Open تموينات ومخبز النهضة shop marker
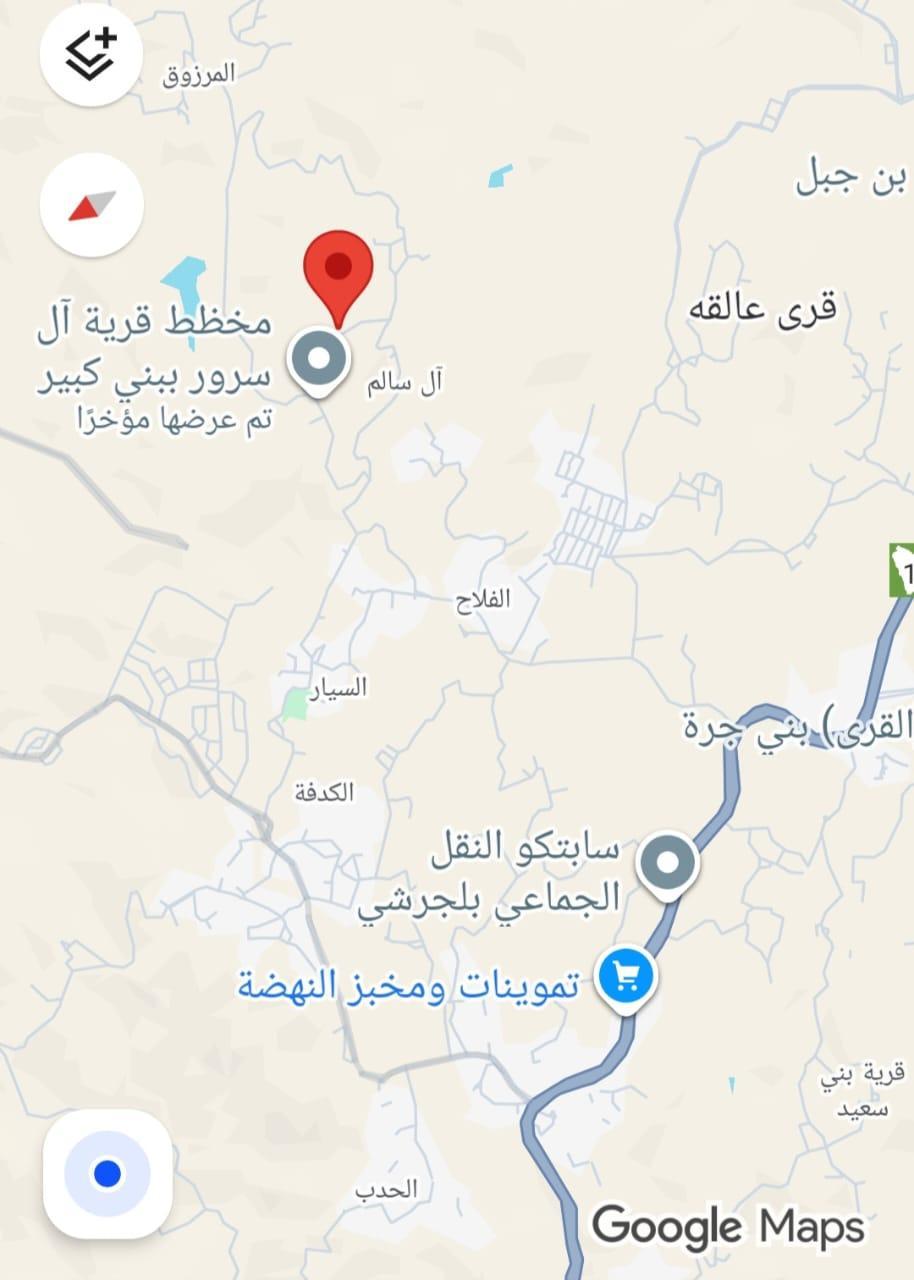Viewport: 914px width, 1280px height. pyautogui.click(x=627, y=974)
